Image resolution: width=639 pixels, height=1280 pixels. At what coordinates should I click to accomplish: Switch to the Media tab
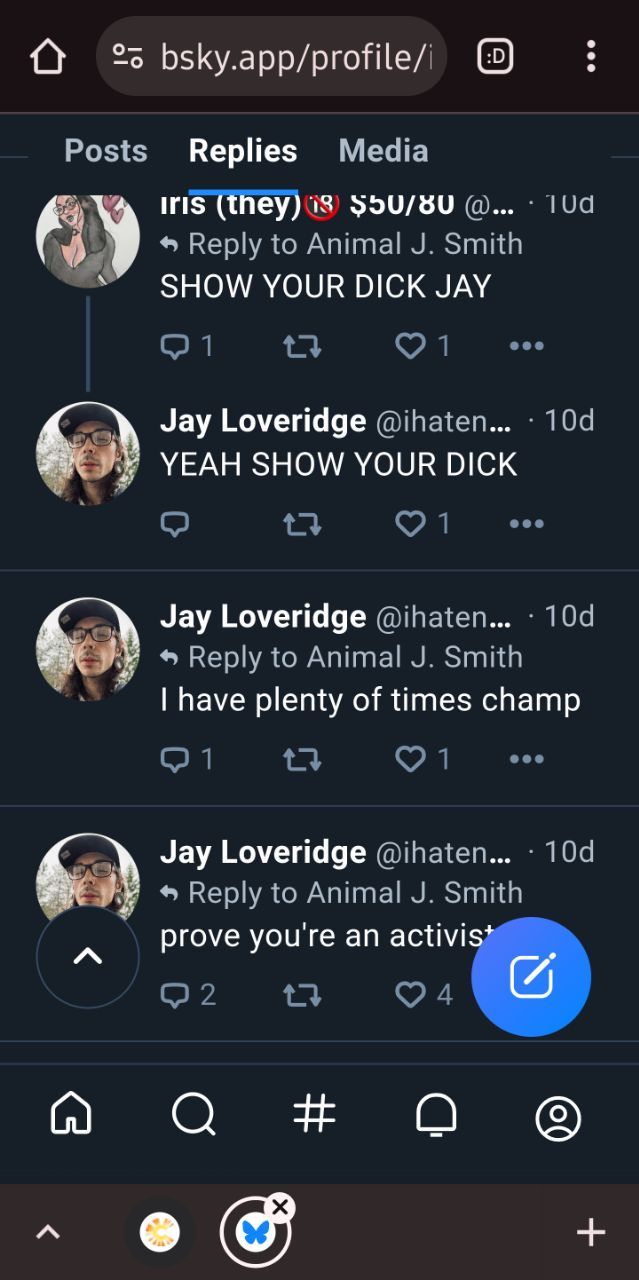(x=383, y=151)
